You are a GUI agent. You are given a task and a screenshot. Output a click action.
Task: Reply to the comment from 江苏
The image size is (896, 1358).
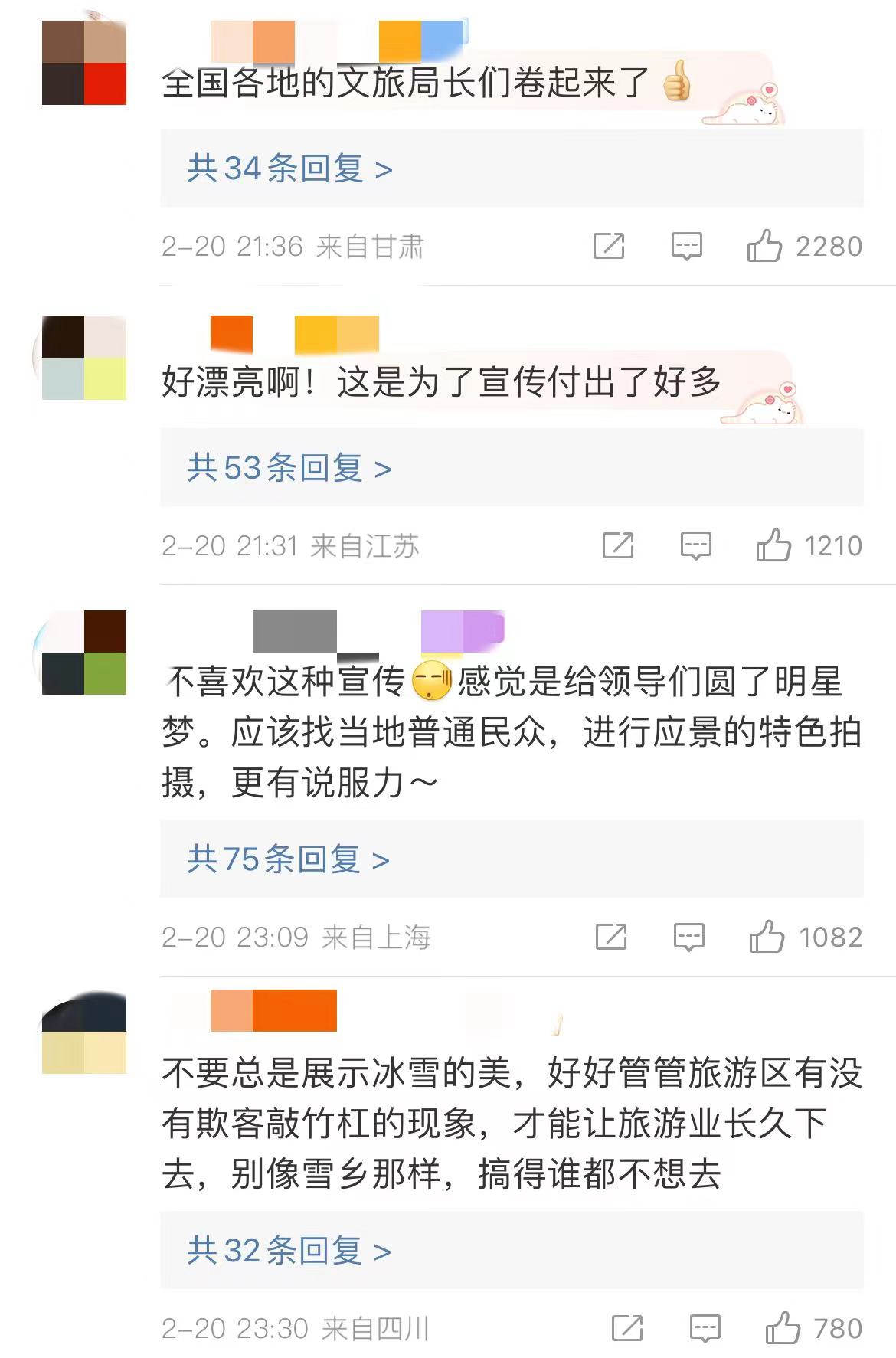pyautogui.click(x=695, y=545)
